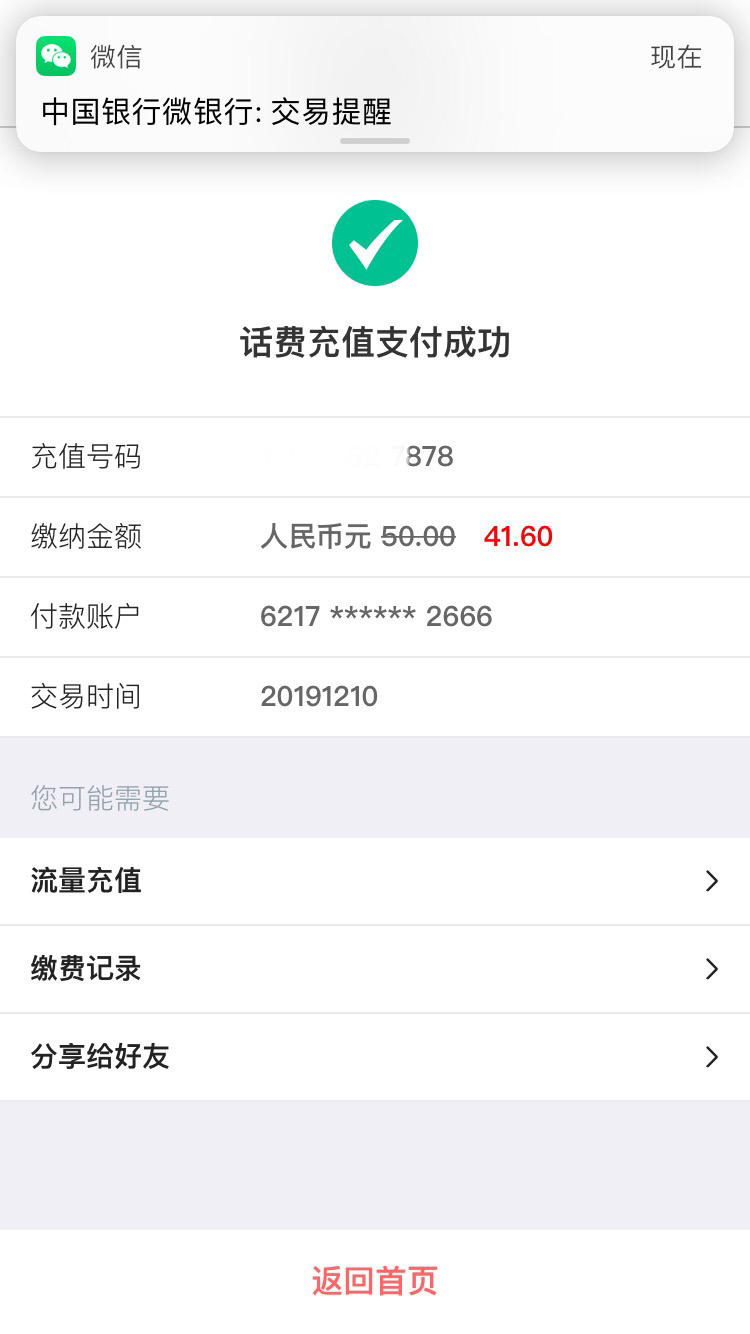Open the 缴费记录 payment records entry
Viewport: 750px width, 1334px height.
coord(85,969)
